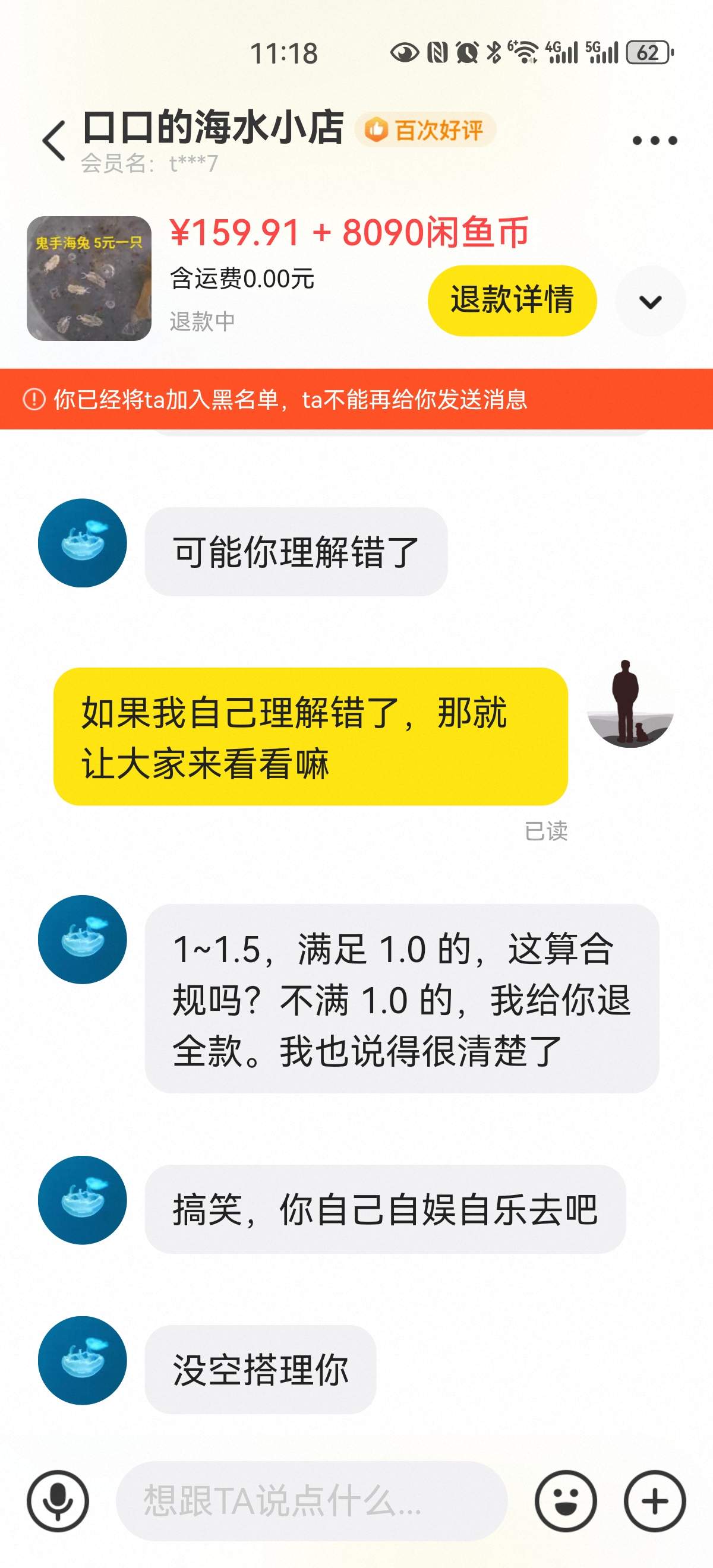This screenshot has width=713, height=1568.
Task: Open the plus attachment menu
Action: point(655,1500)
